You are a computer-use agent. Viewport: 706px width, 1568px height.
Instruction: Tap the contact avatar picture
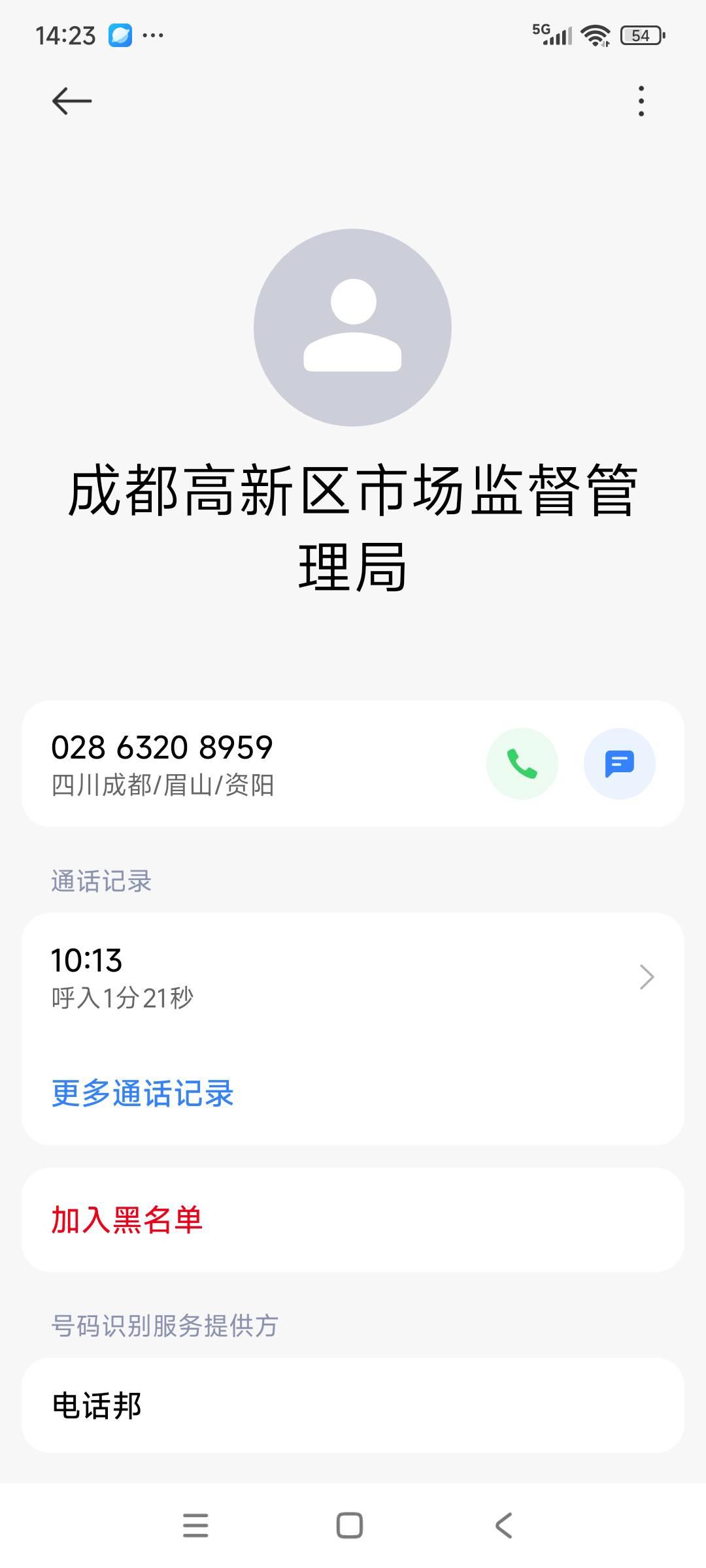point(352,327)
